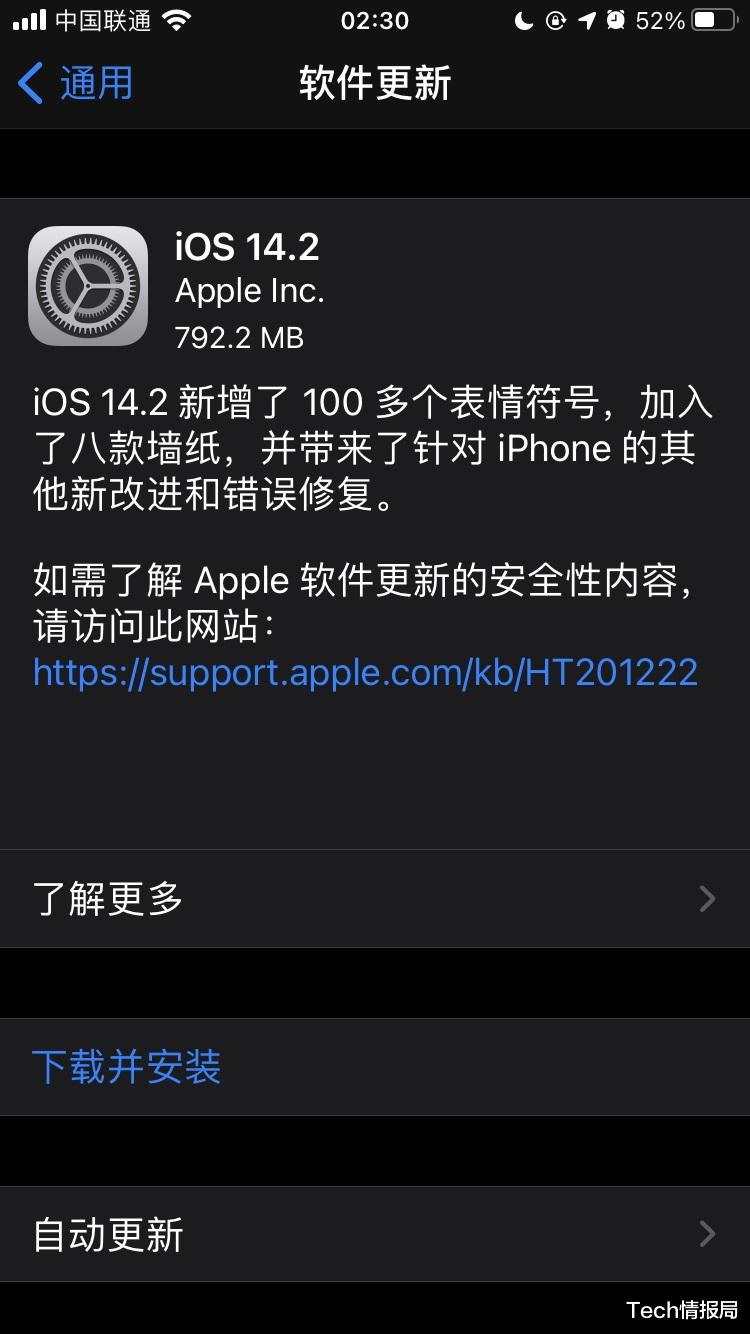Tap the Do Not Disturb moon icon
This screenshot has width=750, height=1334.
[524, 20]
